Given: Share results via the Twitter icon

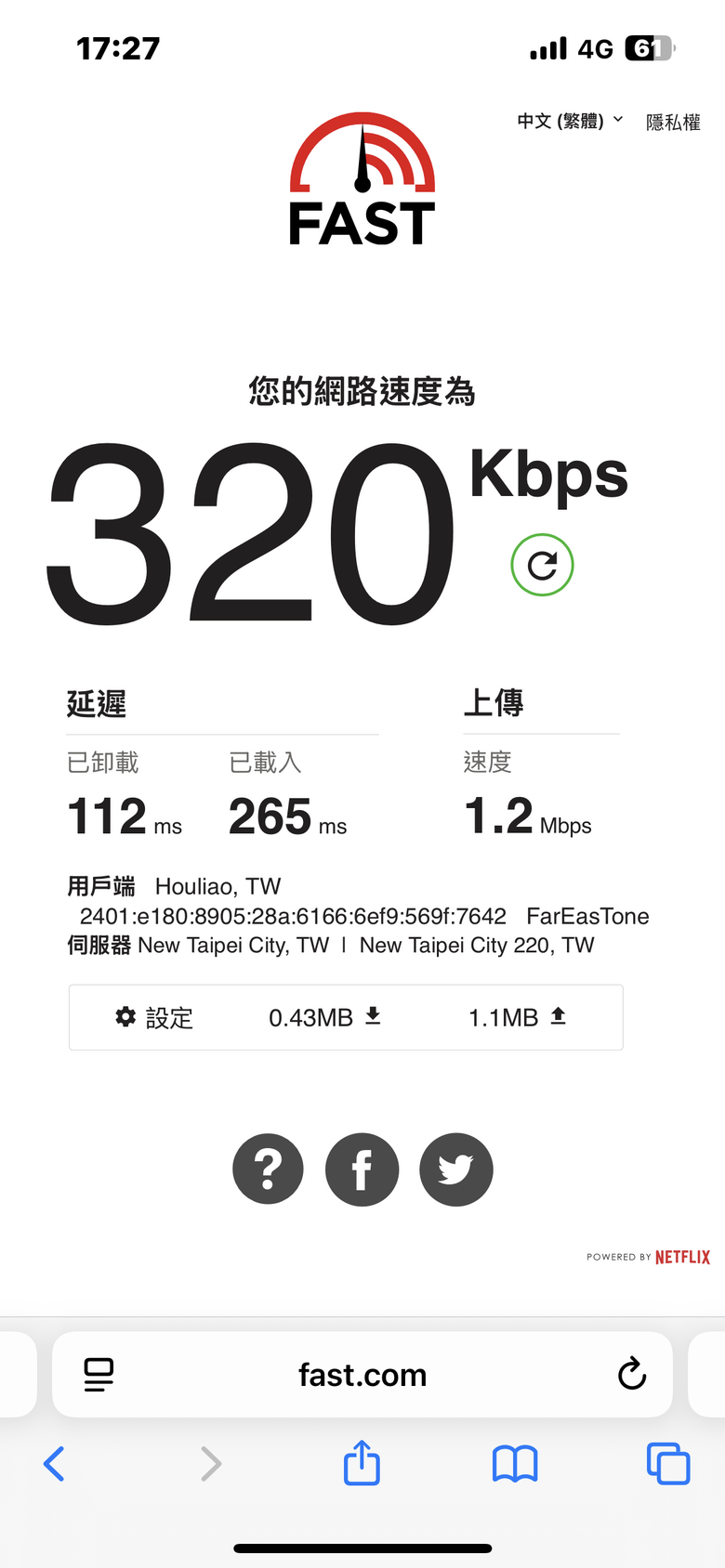Looking at the screenshot, I should (455, 1169).
